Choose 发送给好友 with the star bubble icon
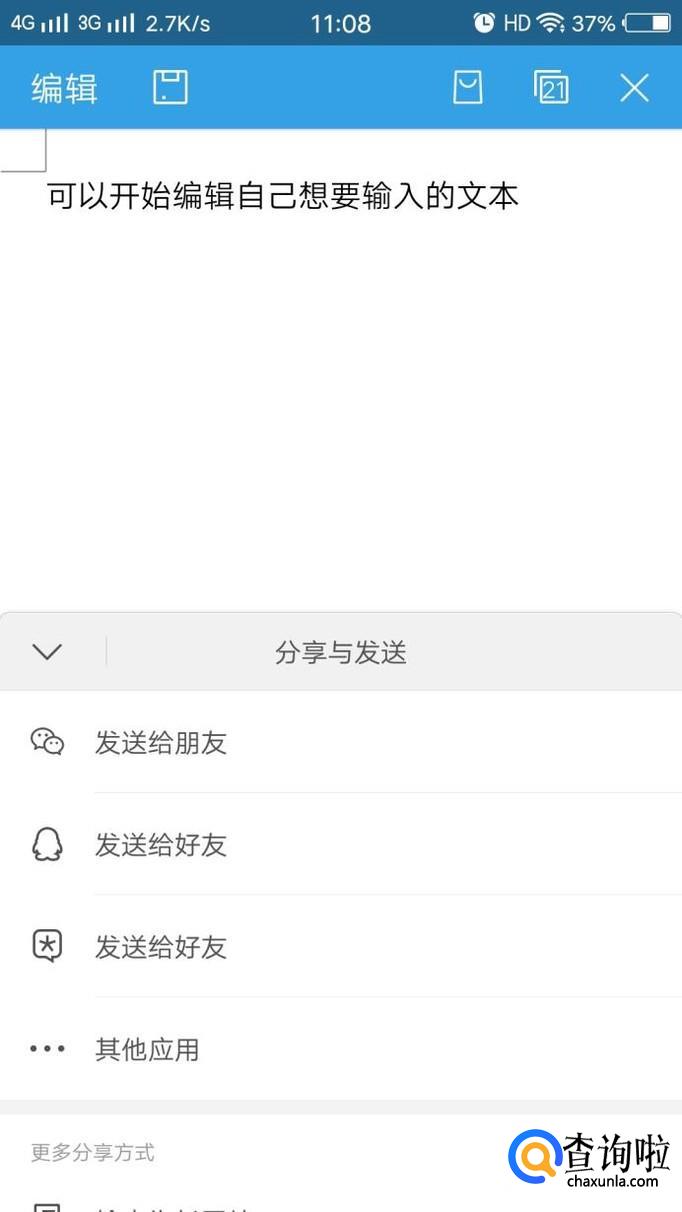Screen dimensions: 682x1212 pyautogui.click(x=160, y=946)
